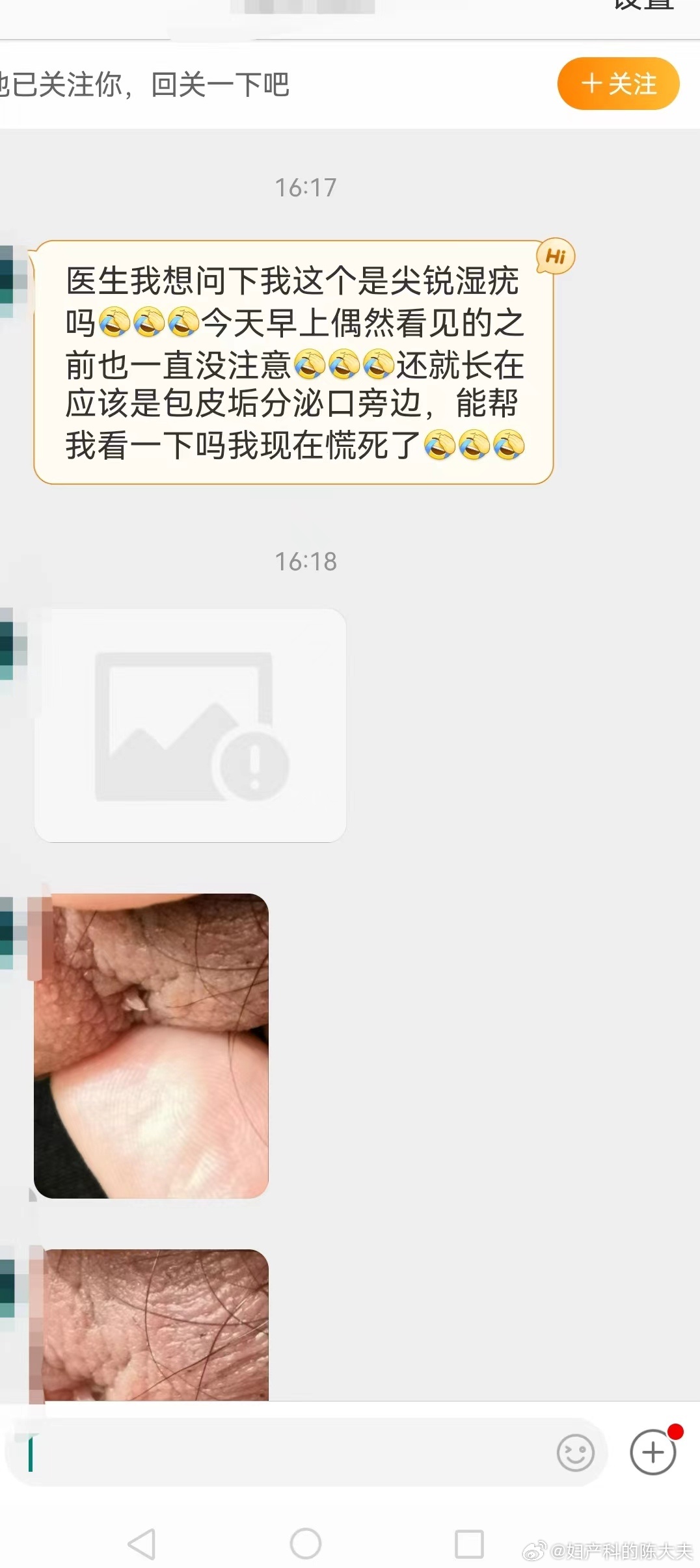The height and width of the screenshot is (1568, 700).
Task: Go to the system home screen
Action: click(x=306, y=1543)
